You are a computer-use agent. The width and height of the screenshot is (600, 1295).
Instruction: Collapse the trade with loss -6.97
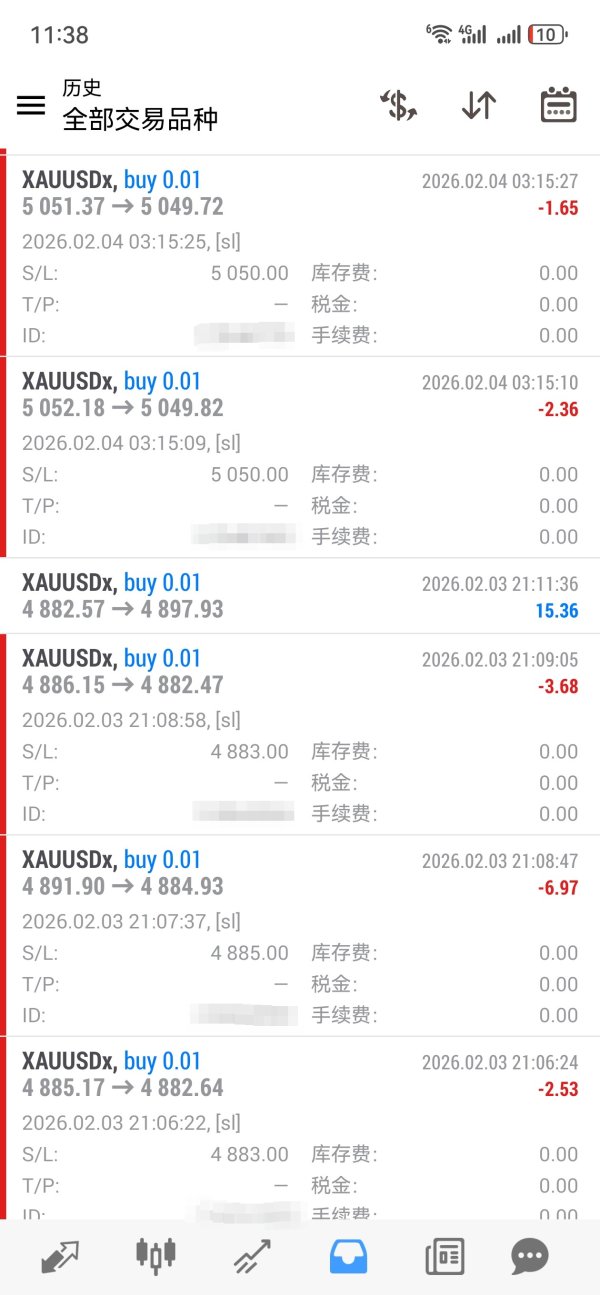pyautogui.click(x=300, y=873)
